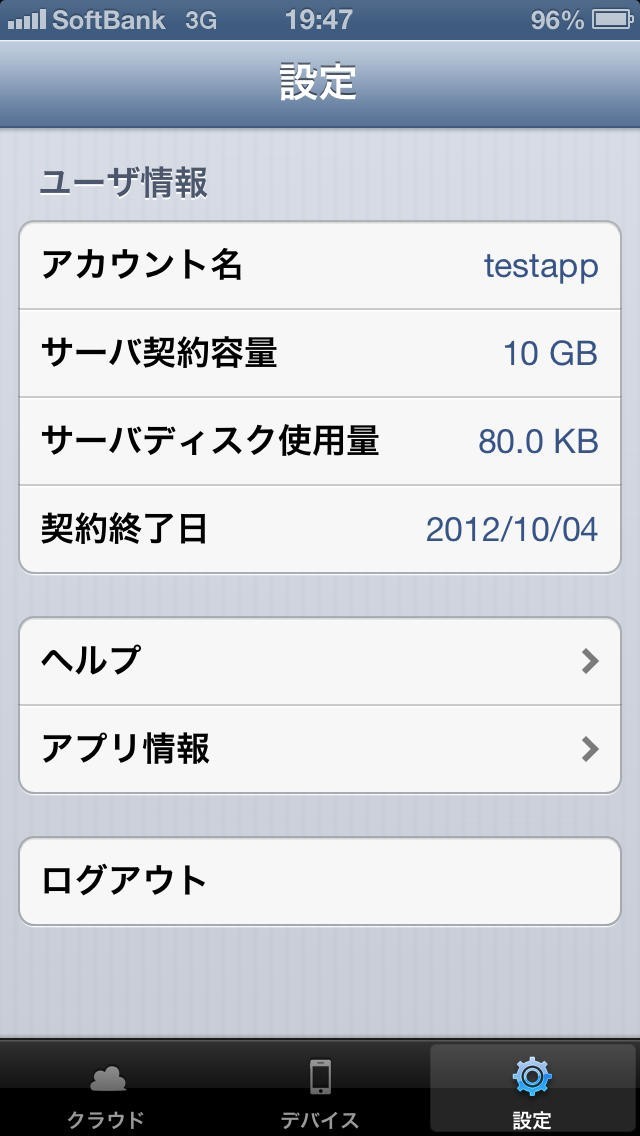Switch to the クラウド tab

(106, 1092)
